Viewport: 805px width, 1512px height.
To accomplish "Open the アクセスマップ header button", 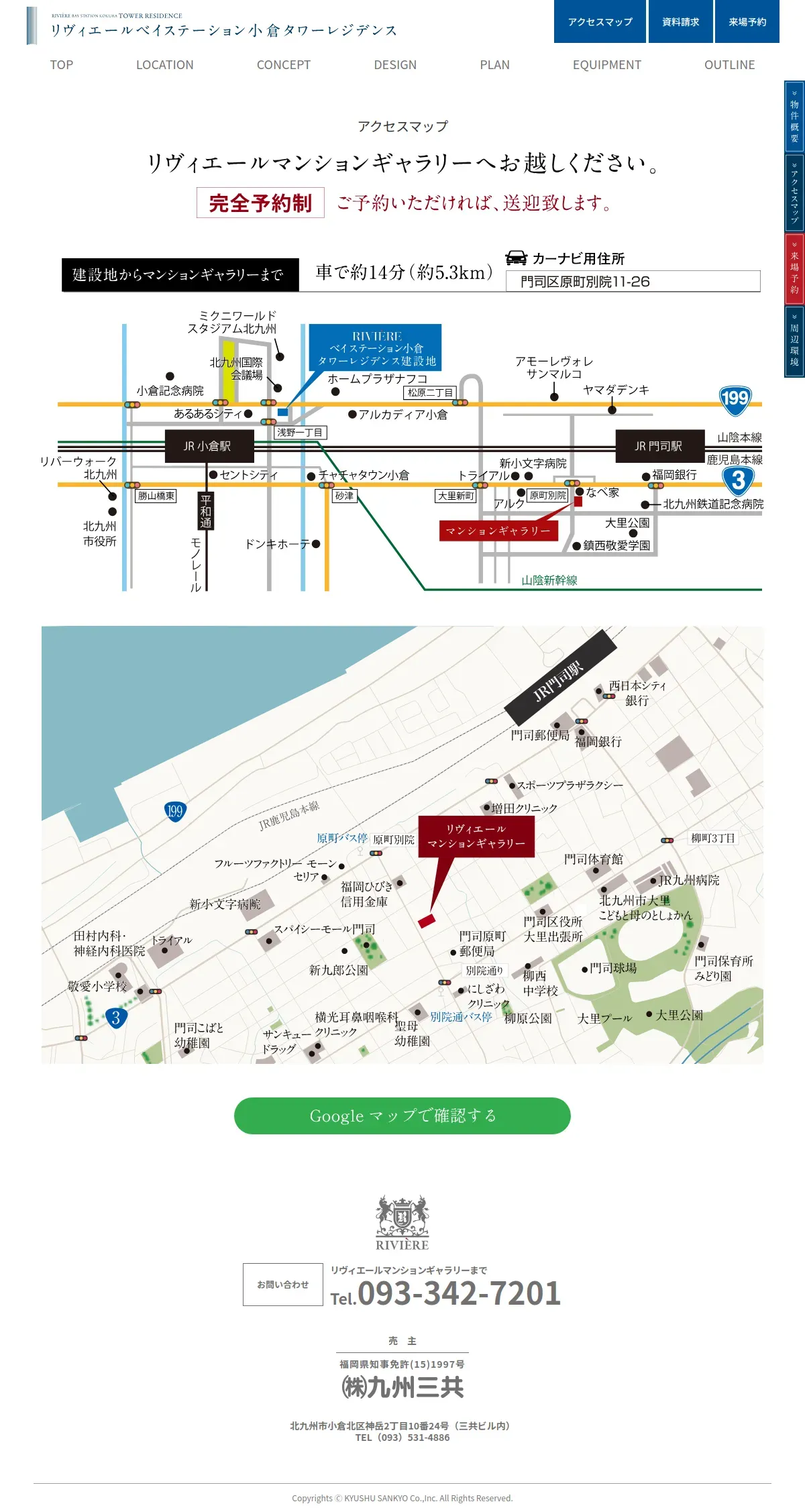I will click(x=600, y=22).
